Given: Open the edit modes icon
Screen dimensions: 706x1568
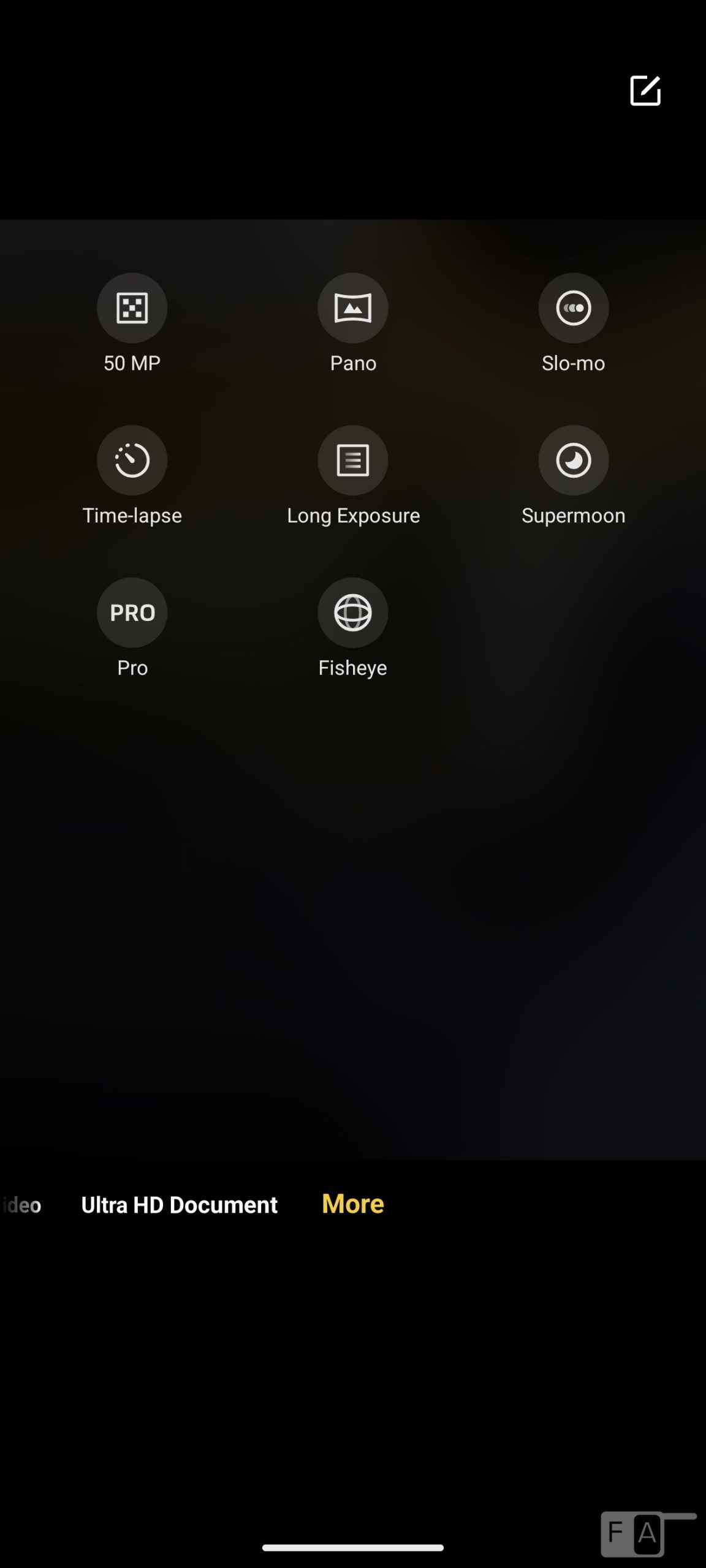Looking at the screenshot, I should [x=645, y=91].
